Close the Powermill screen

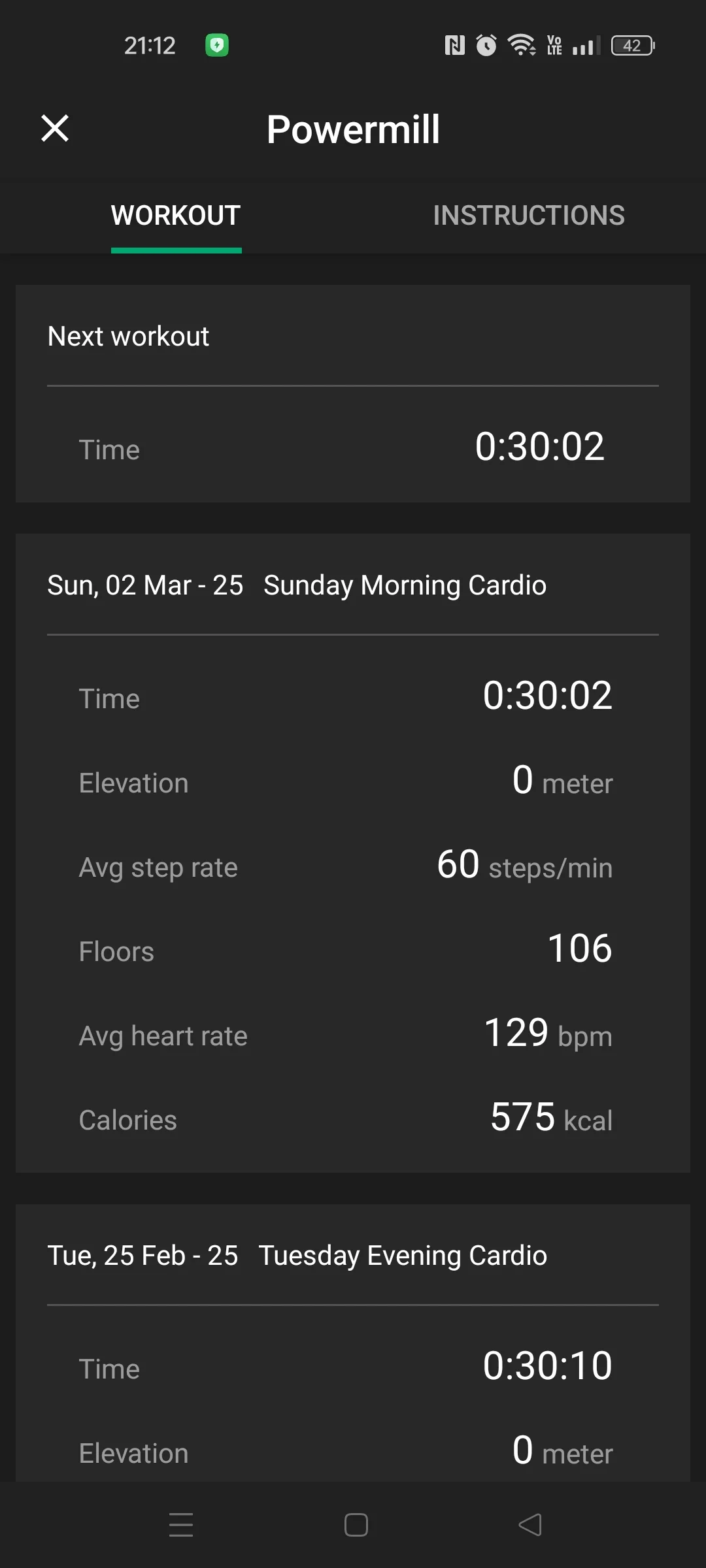[x=55, y=128]
